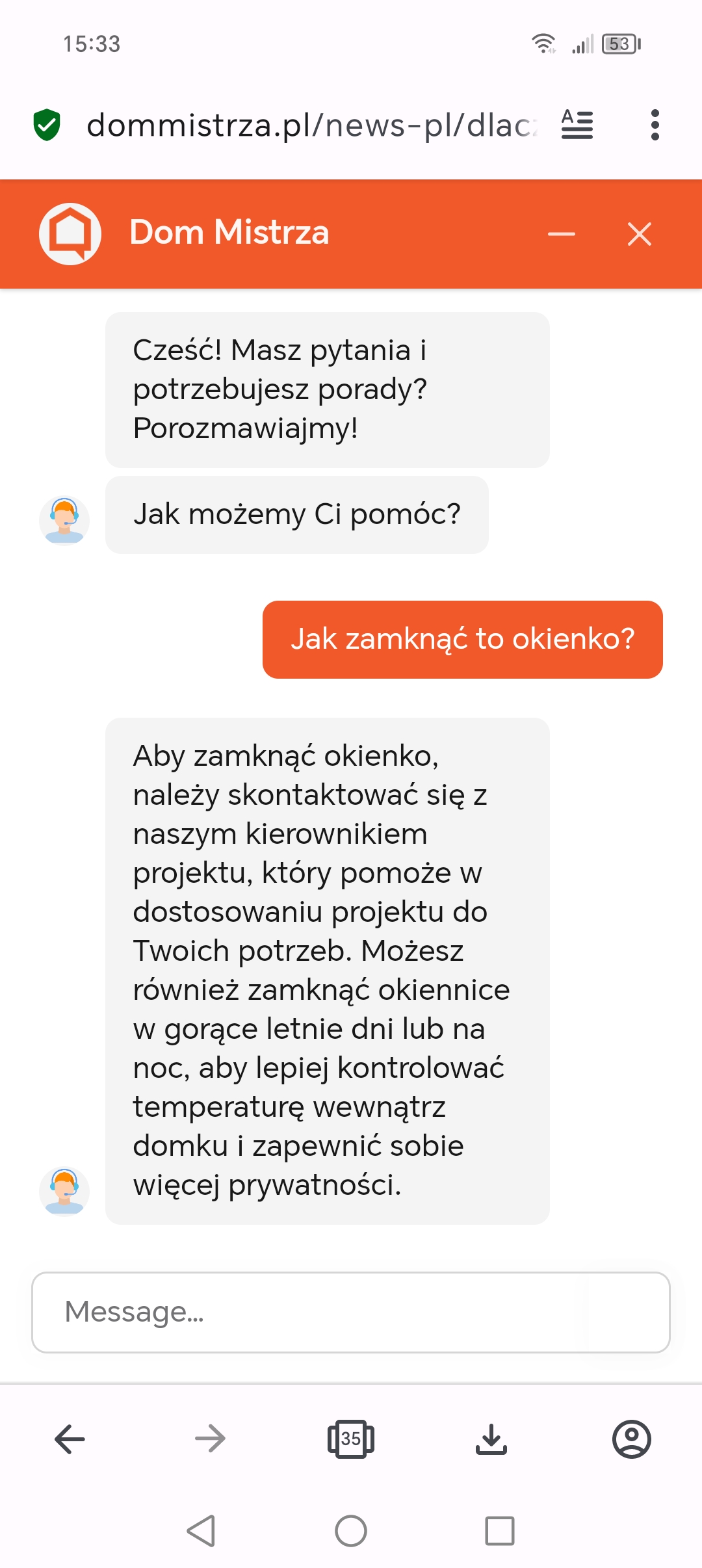Focus the Message input field
Viewport: 702px width, 1568px height.
[351, 1313]
